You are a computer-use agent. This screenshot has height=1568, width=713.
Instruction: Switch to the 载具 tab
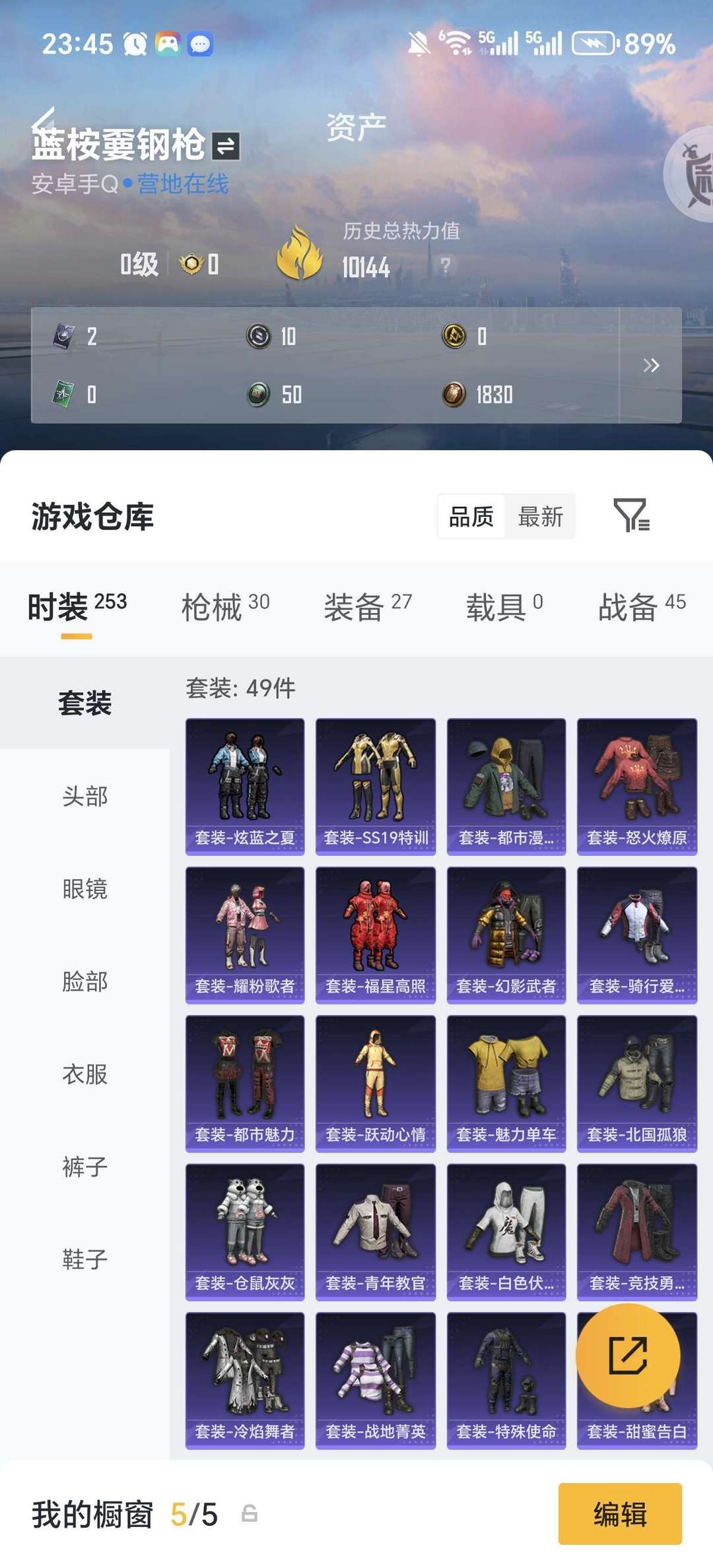click(x=504, y=606)
